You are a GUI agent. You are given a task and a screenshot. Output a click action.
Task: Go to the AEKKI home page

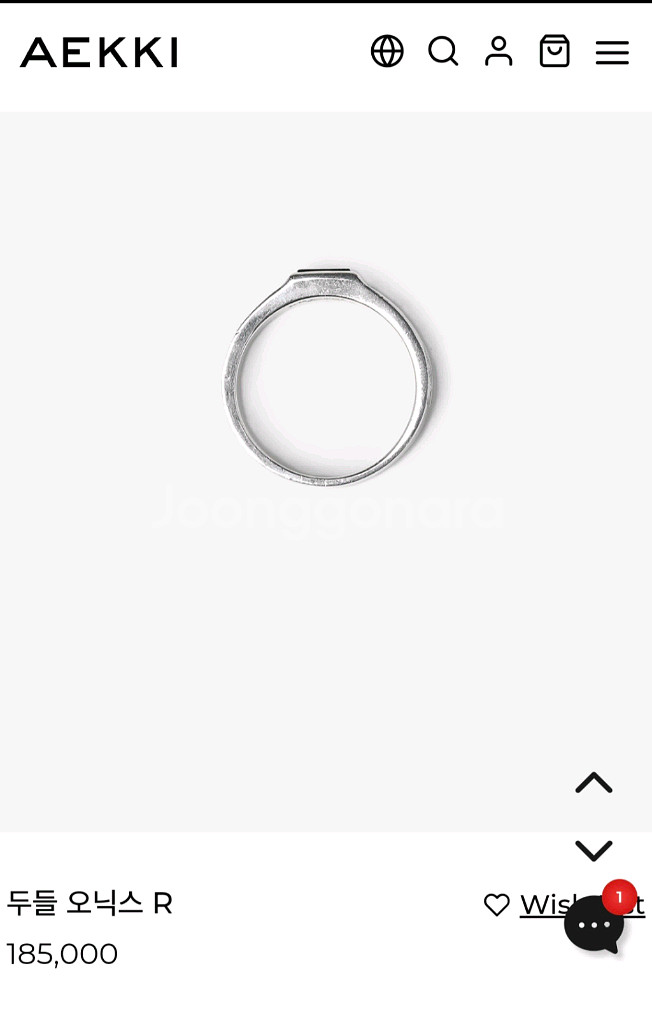tap(99, 52)
